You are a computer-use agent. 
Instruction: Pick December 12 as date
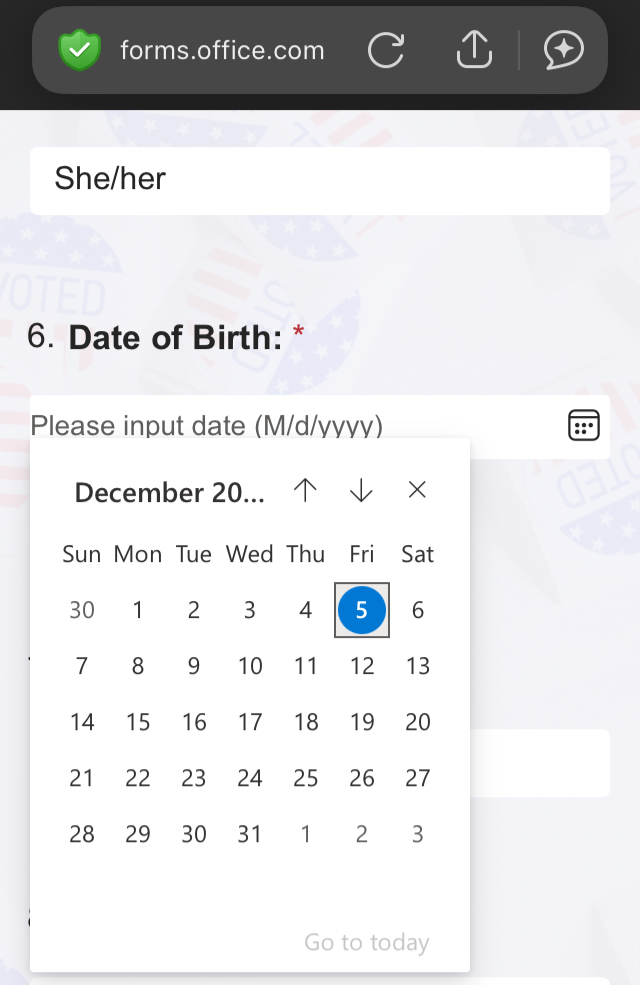(362, 666)
